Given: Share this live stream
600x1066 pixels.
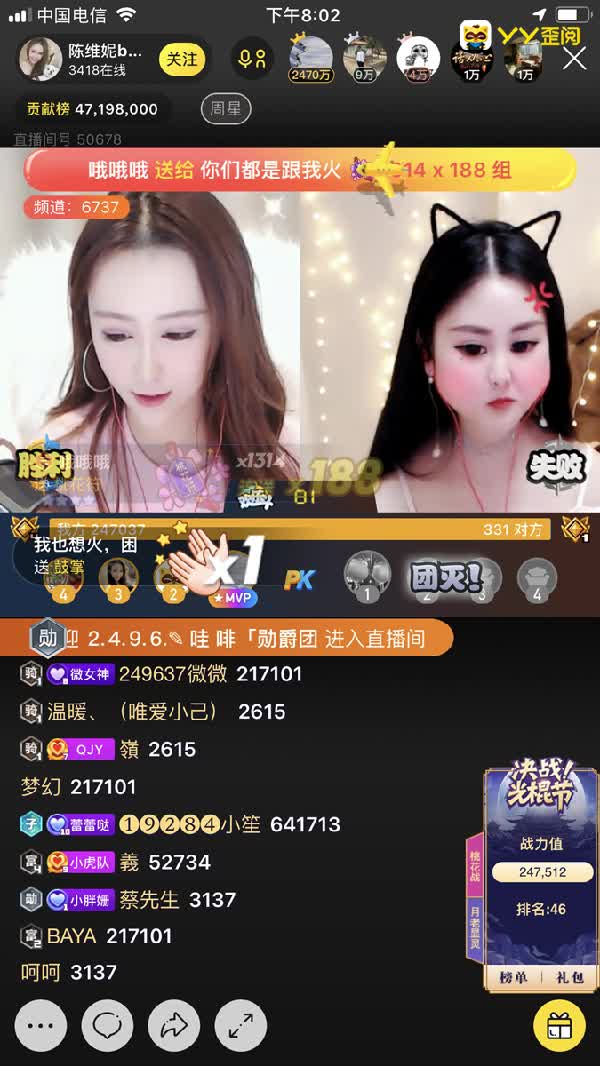Looking at the screenshot, I should click(174, 1026).
